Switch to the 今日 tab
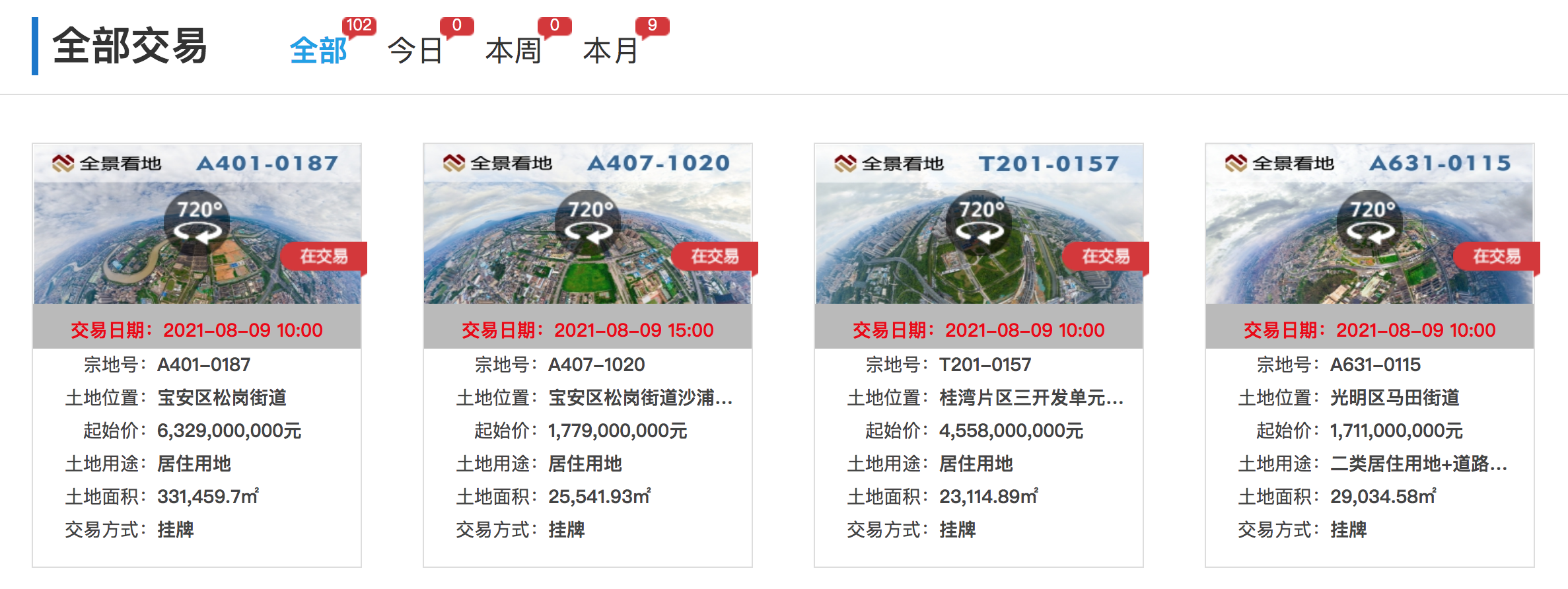Screen dimensions: 1568x589 click(415, 50)
